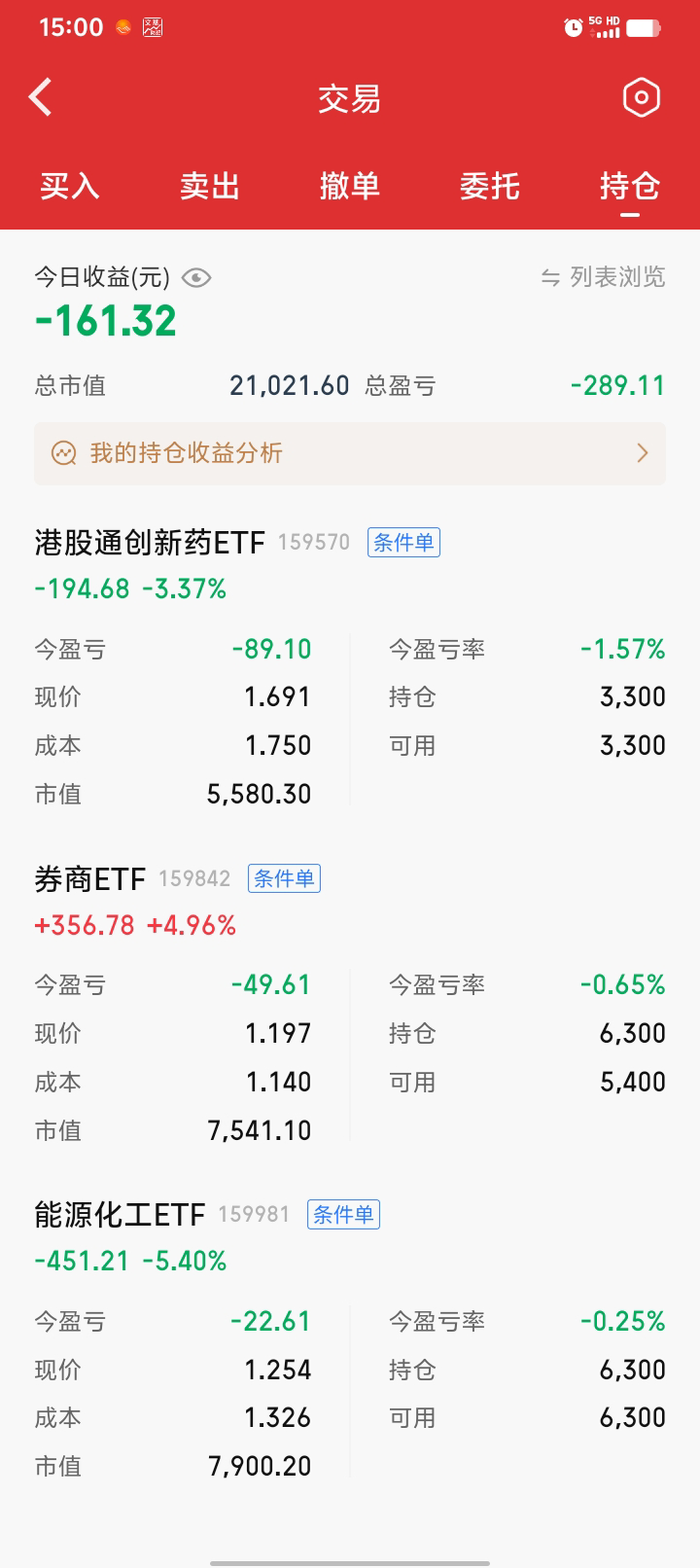The width and height of the screenshot is (700, 1568).
Task: Open the 能源化工ETF holding
Action: pyautogui.click(x=120, y=1214)
